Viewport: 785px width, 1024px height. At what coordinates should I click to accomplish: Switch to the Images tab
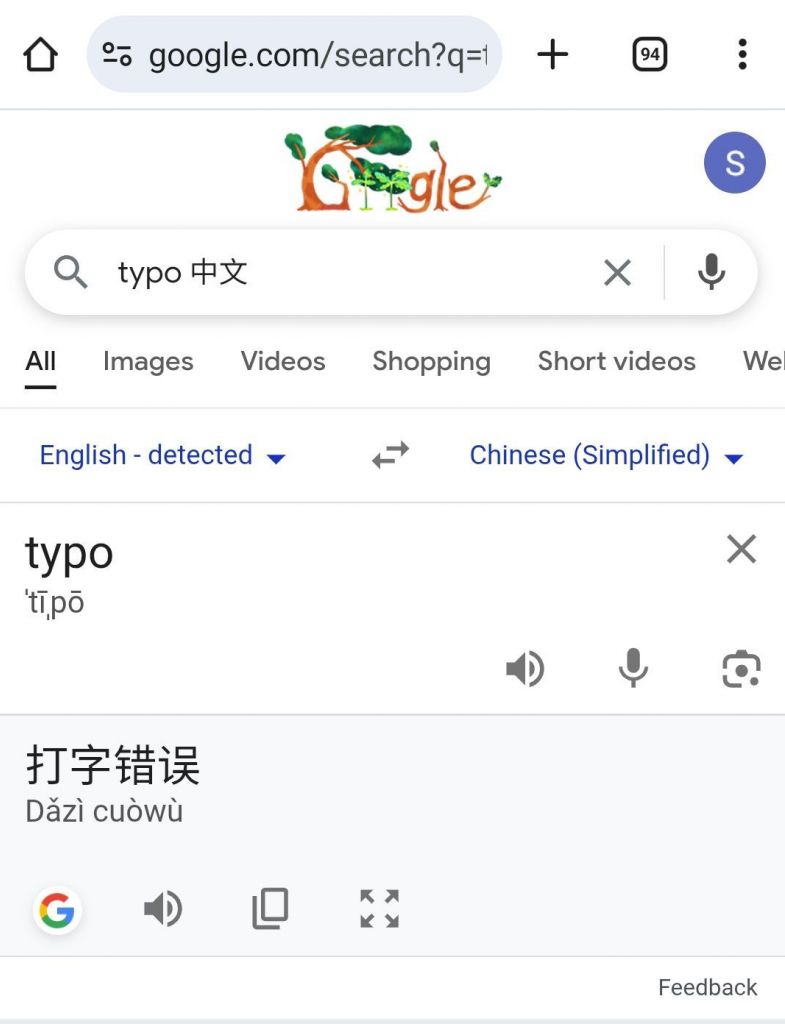148,361
